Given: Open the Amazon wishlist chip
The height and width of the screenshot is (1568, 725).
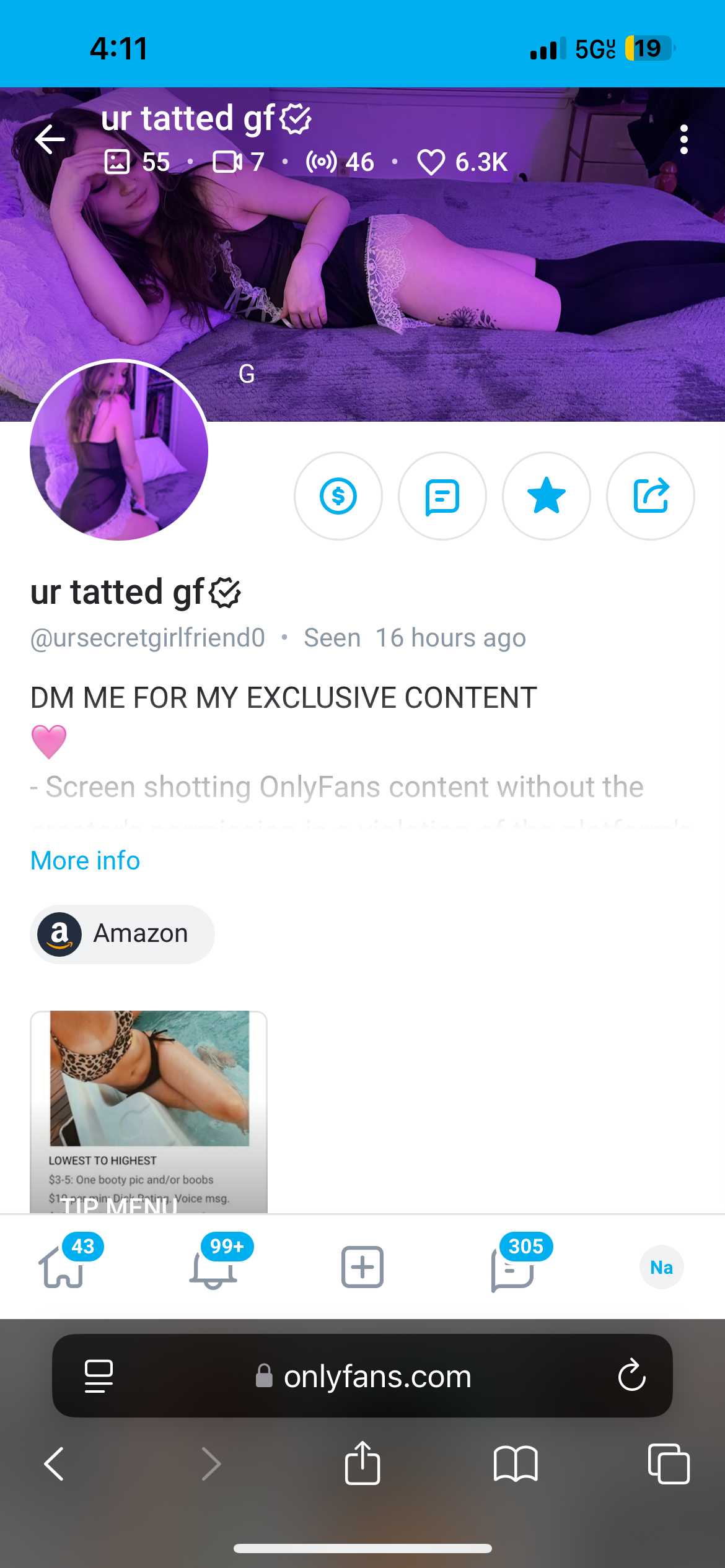Looking at the screenshot, I should click(123, 934).
